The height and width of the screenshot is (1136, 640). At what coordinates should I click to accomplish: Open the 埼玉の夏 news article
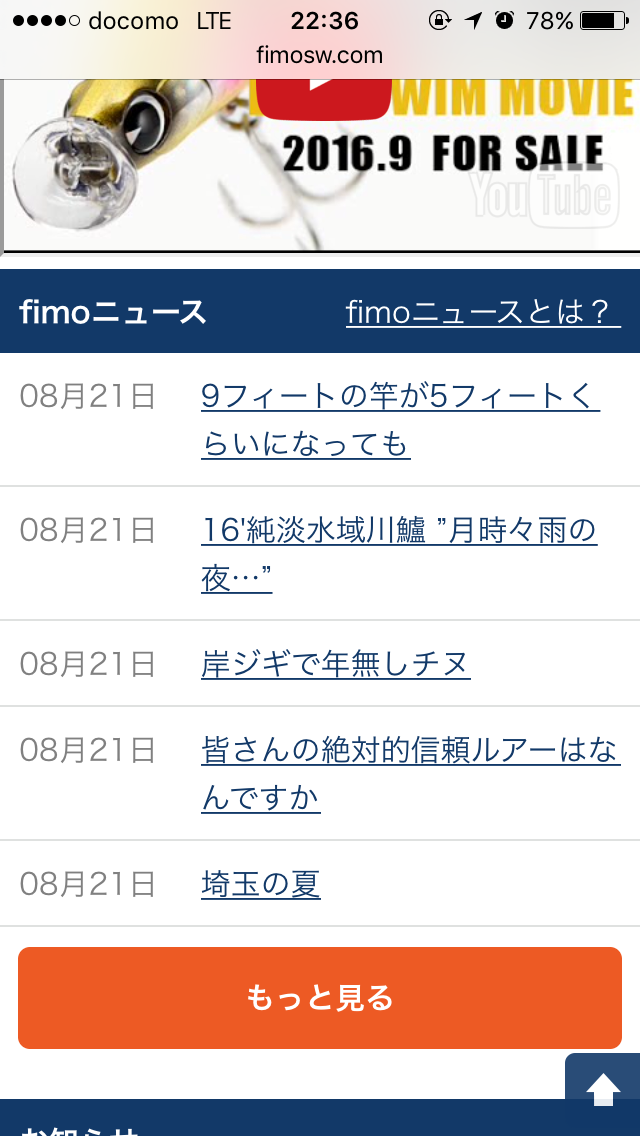click(x=261, y=884)
